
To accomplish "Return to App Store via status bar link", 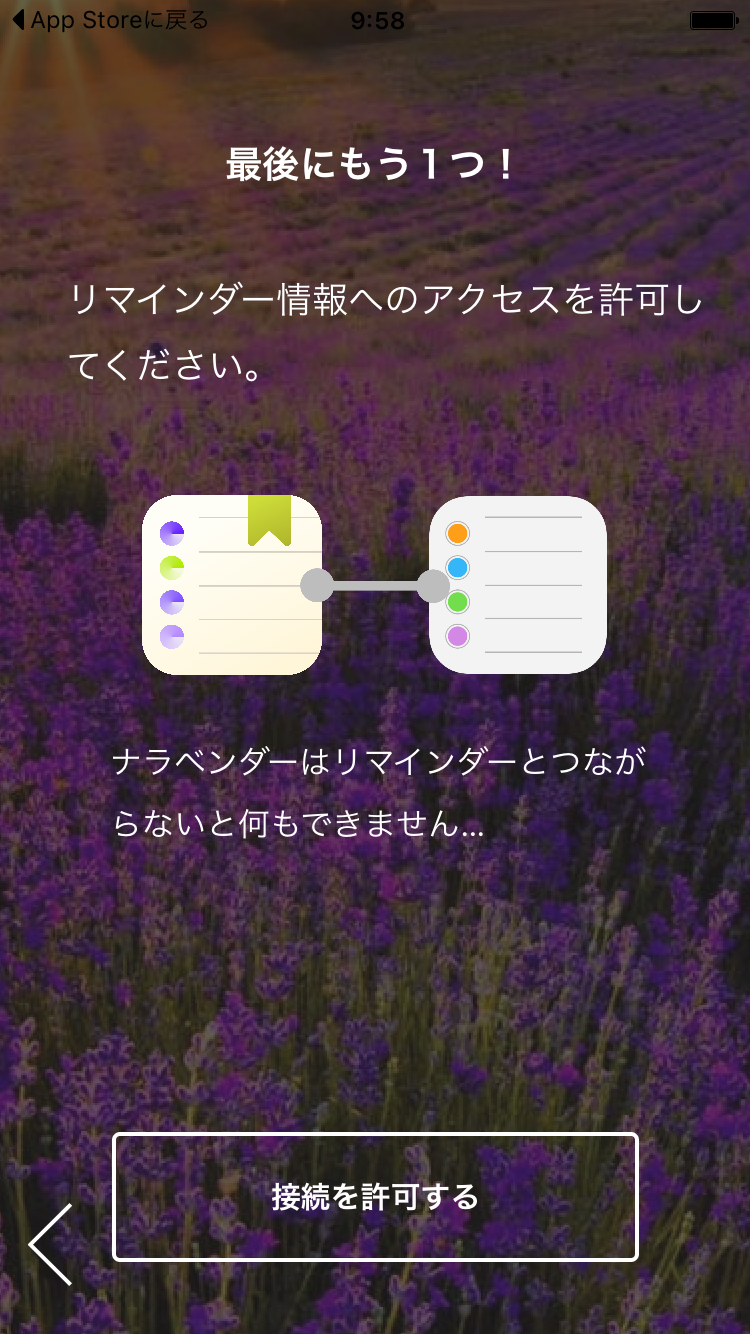I will coord(110,20).
